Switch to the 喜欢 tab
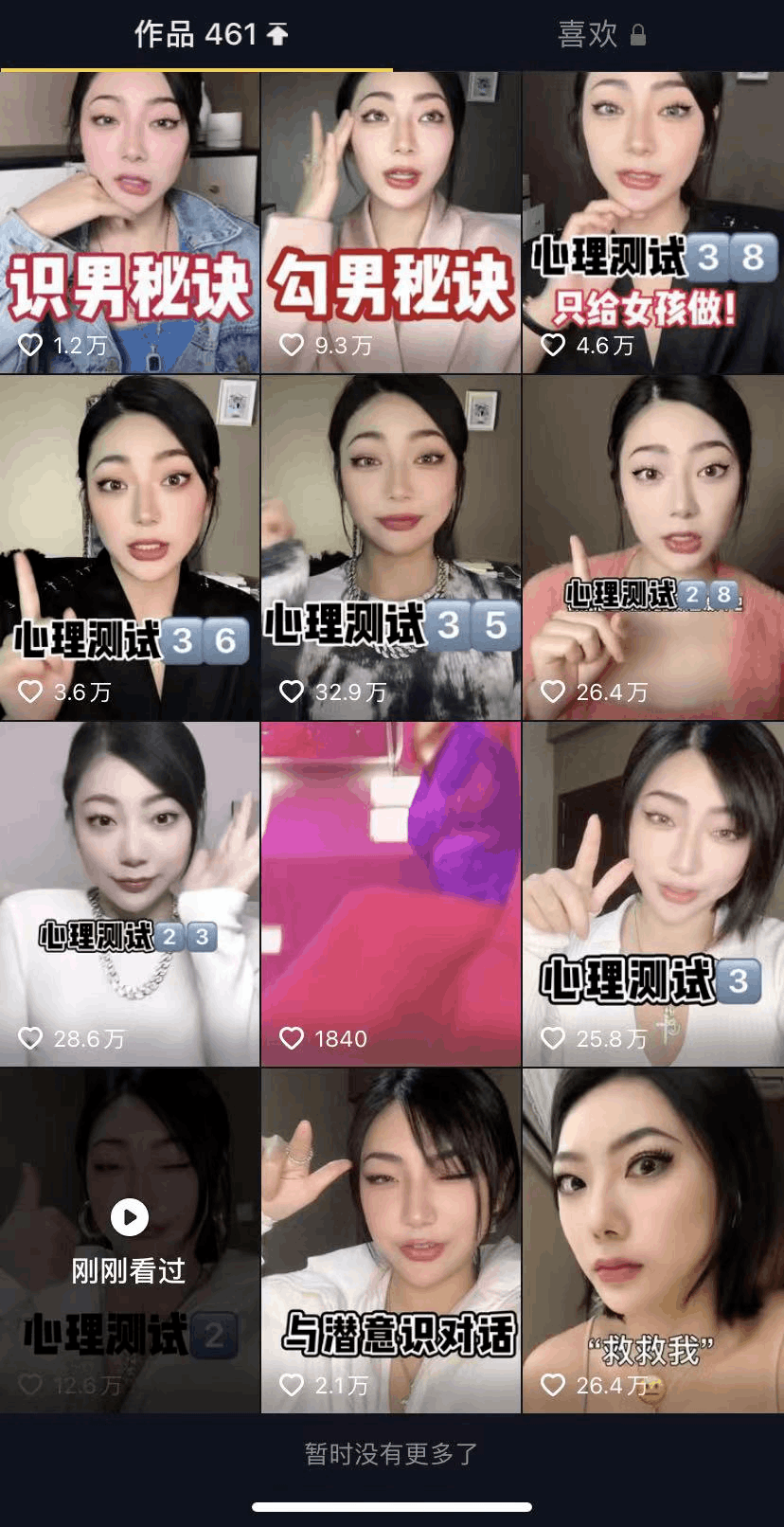 point(600,35)
